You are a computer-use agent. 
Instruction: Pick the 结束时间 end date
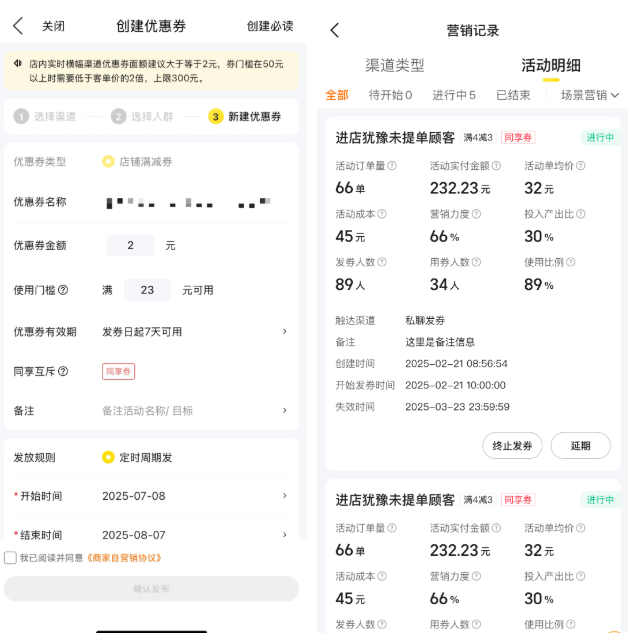(x=192, y=535)
